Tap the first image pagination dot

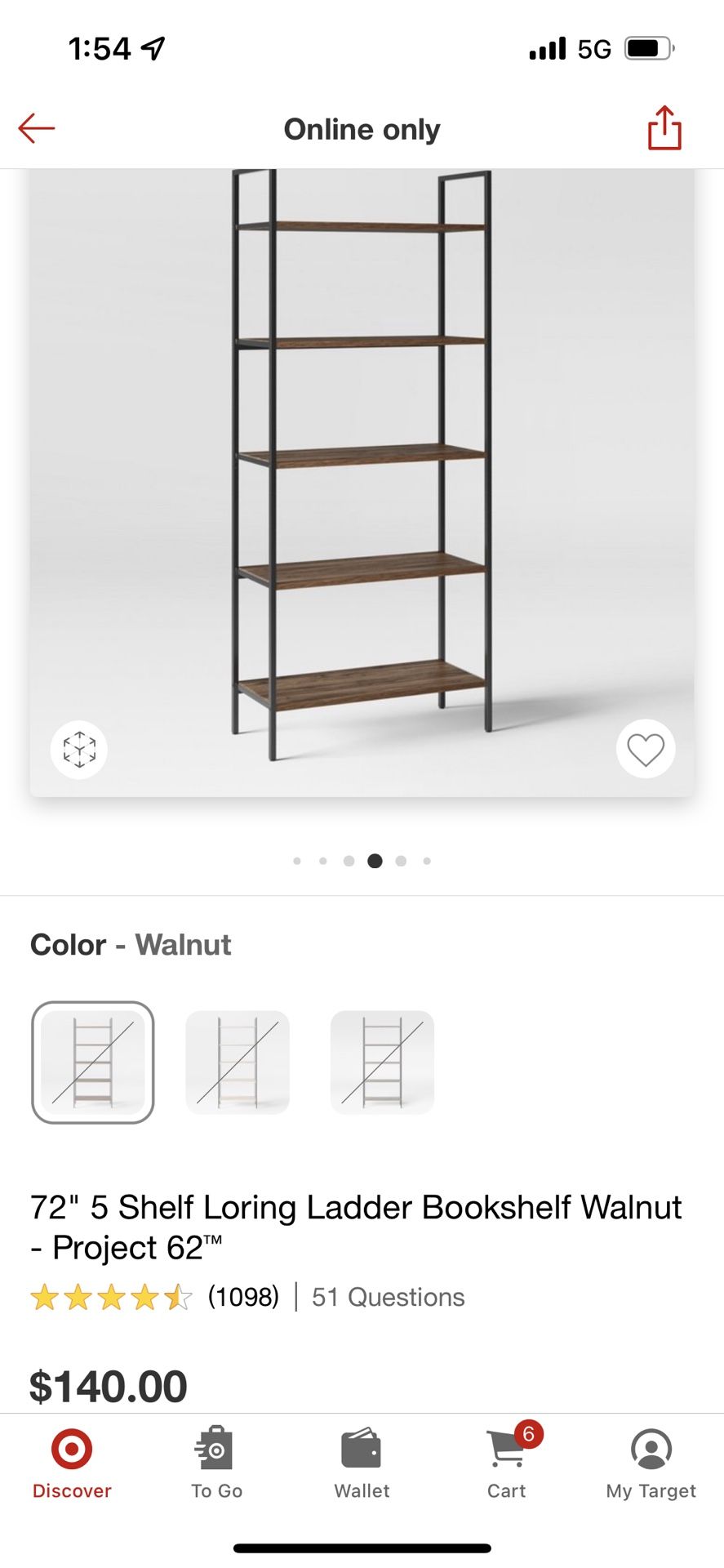point(297,860)
